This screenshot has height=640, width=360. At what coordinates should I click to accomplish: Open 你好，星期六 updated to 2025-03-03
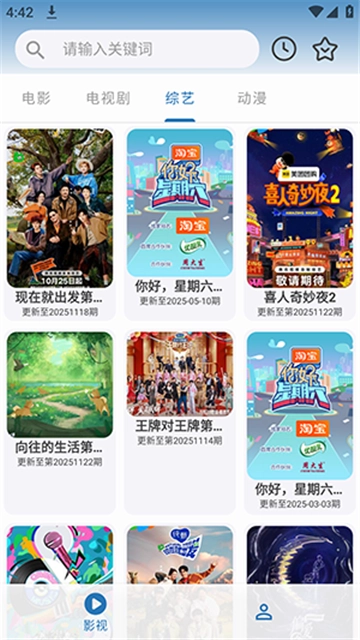click(x=300, y=422)
